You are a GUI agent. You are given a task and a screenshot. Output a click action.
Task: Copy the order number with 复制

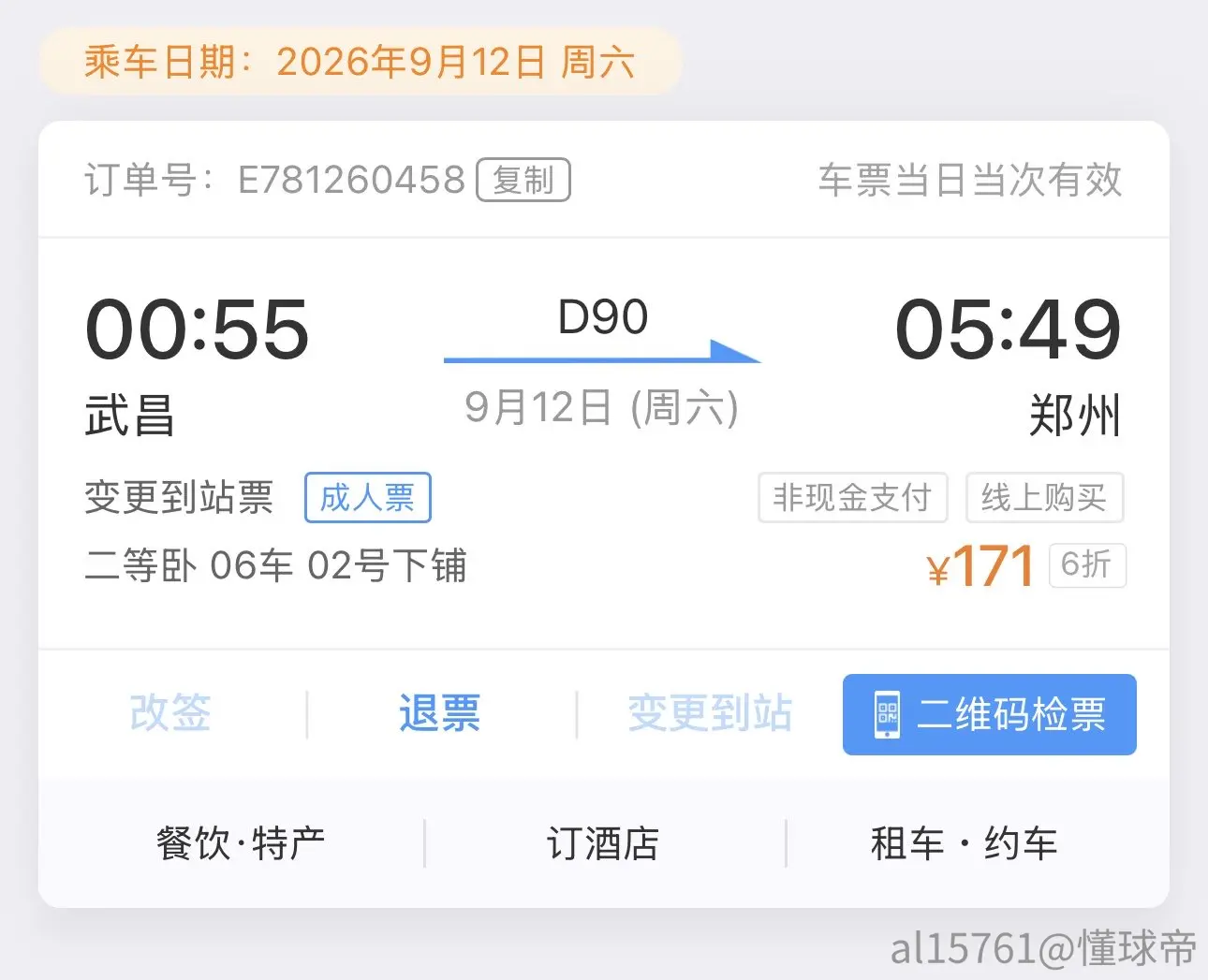523,180
